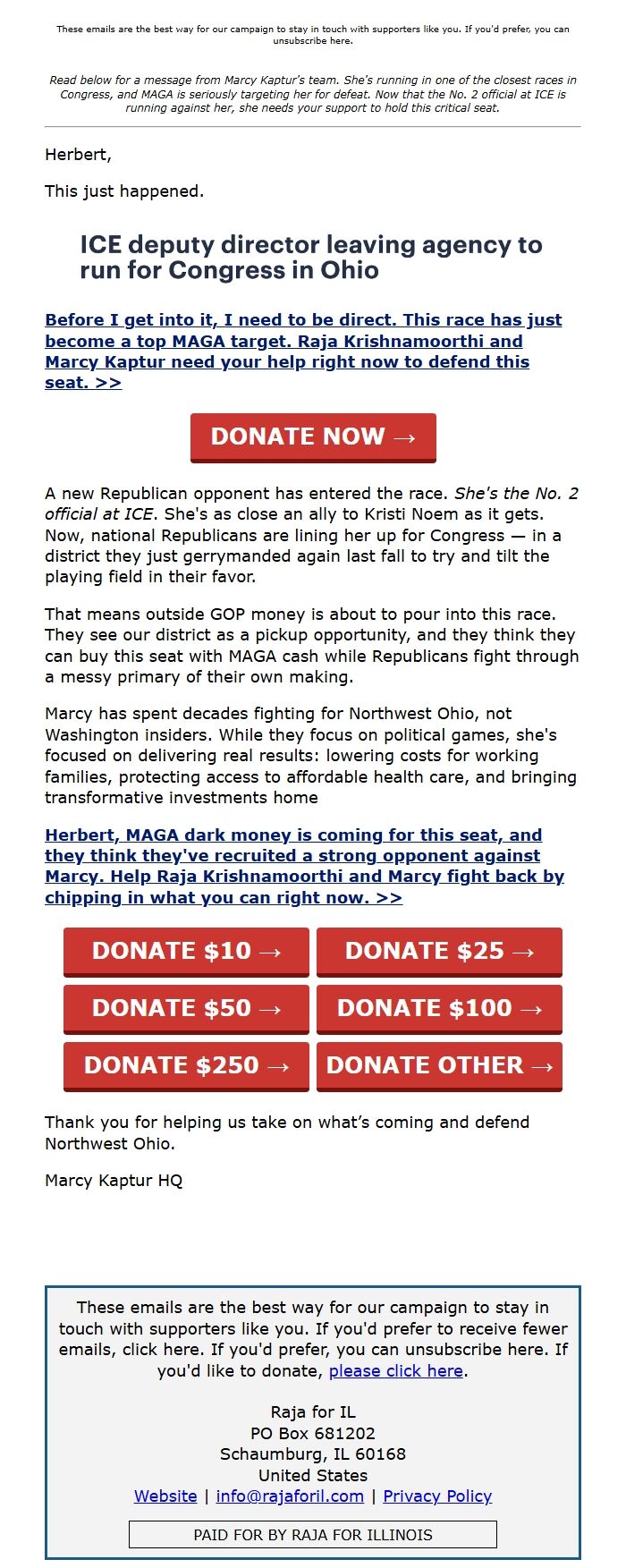Open the 'please click here' donate link
The width and height of the screenshot is (626, 1568).
[395, 1371]
